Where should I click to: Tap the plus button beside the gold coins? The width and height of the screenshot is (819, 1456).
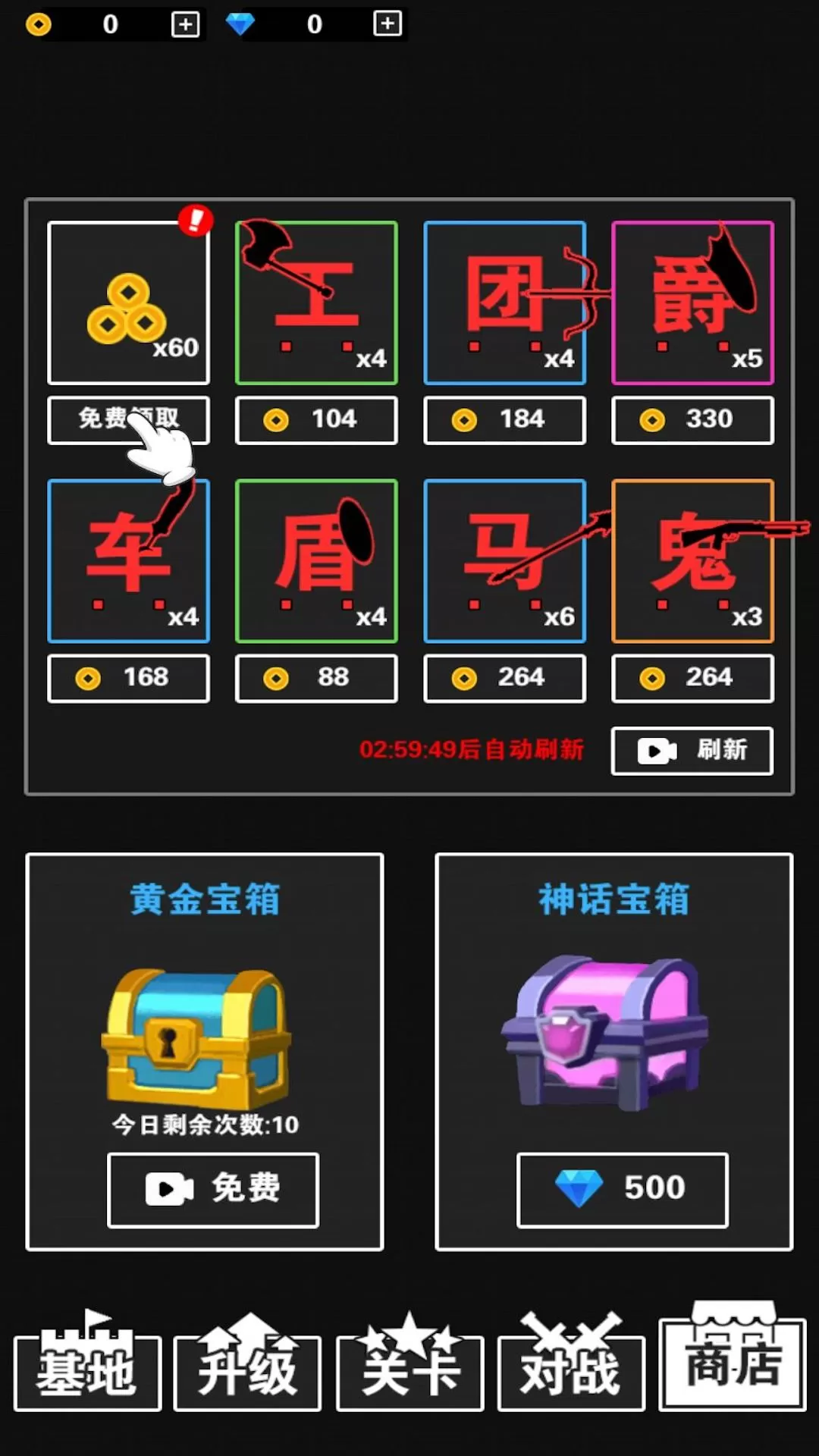pyautogui.click(x=186, y=24)
